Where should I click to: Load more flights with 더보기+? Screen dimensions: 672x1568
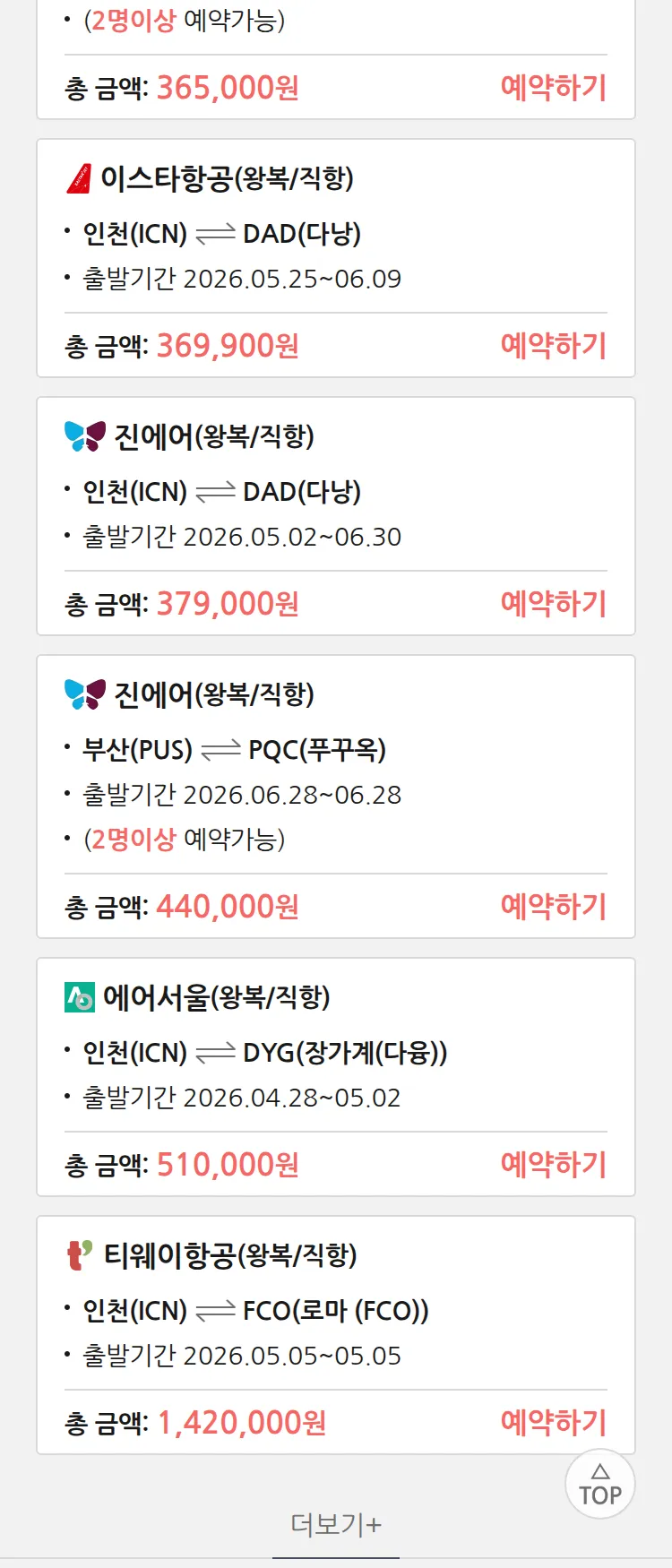(336, 1524)
